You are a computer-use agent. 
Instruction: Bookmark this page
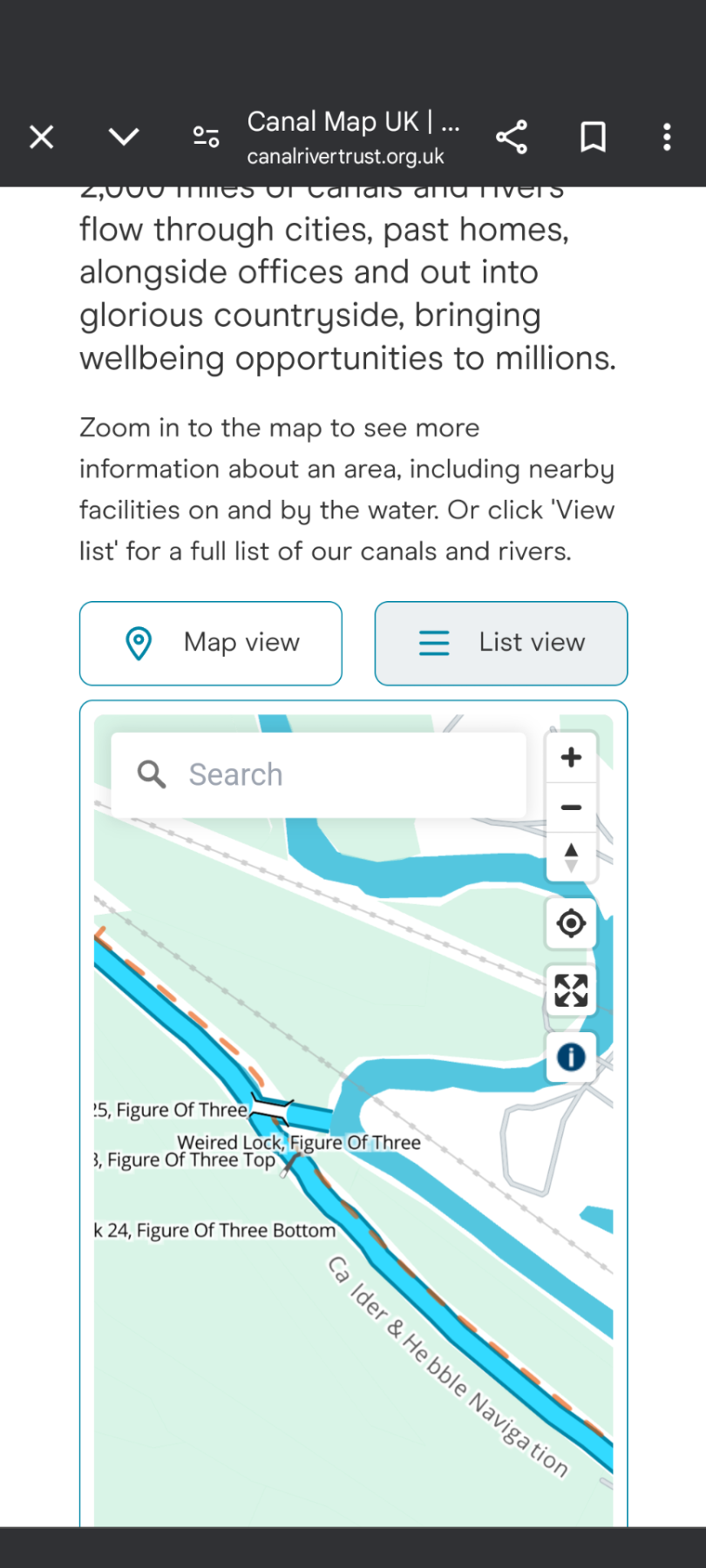[x=594, y=137]
